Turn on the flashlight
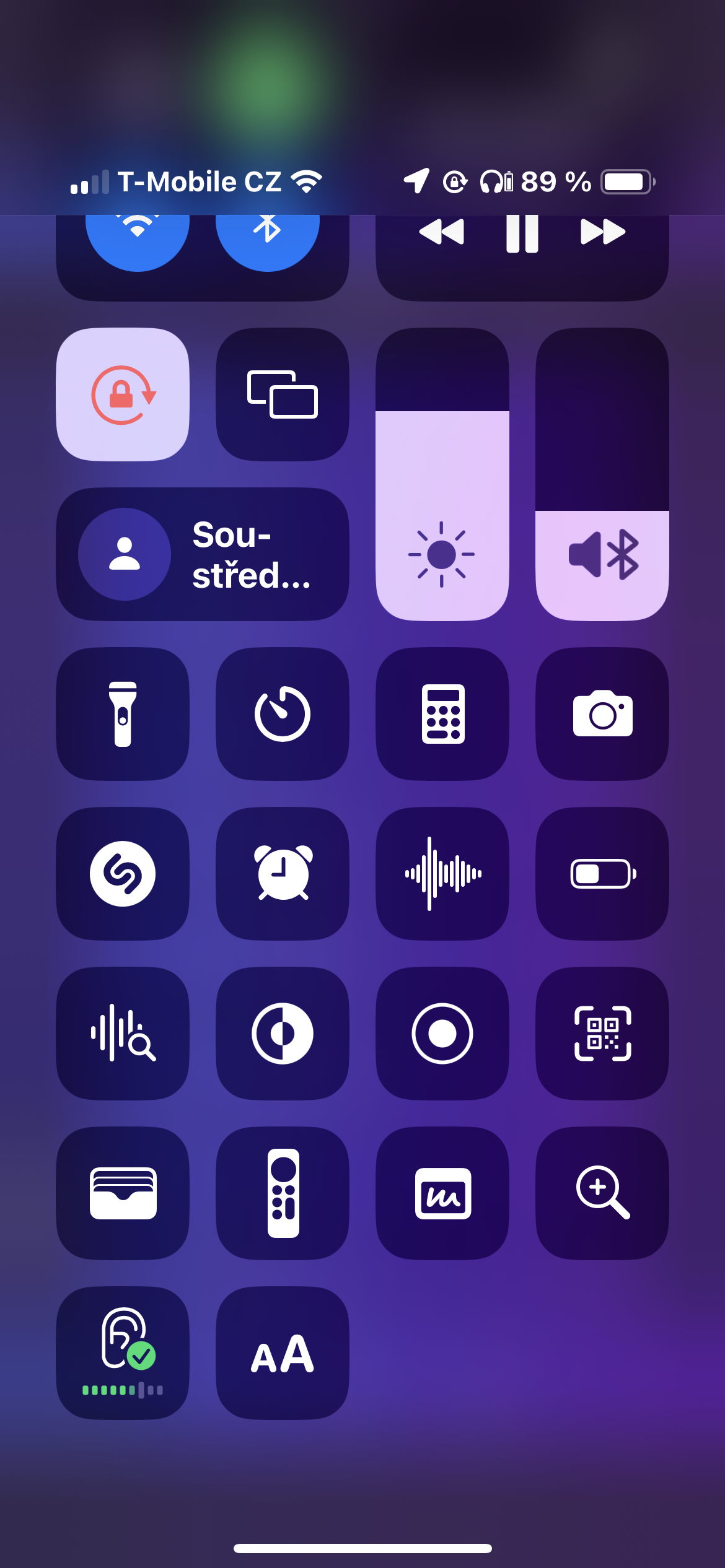 [123, 714]
